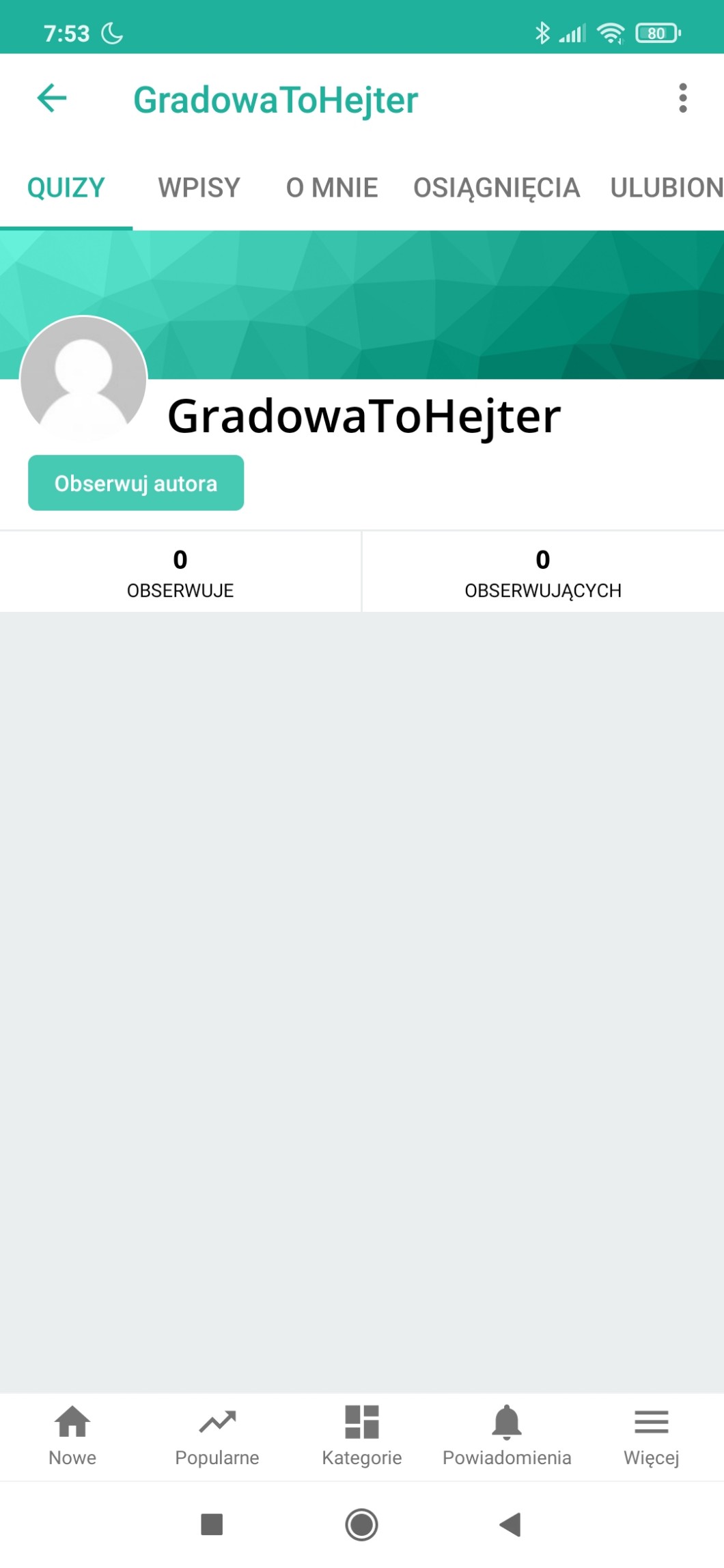Go back using the top arrow
724x1568 pixels.
point(52,98)
